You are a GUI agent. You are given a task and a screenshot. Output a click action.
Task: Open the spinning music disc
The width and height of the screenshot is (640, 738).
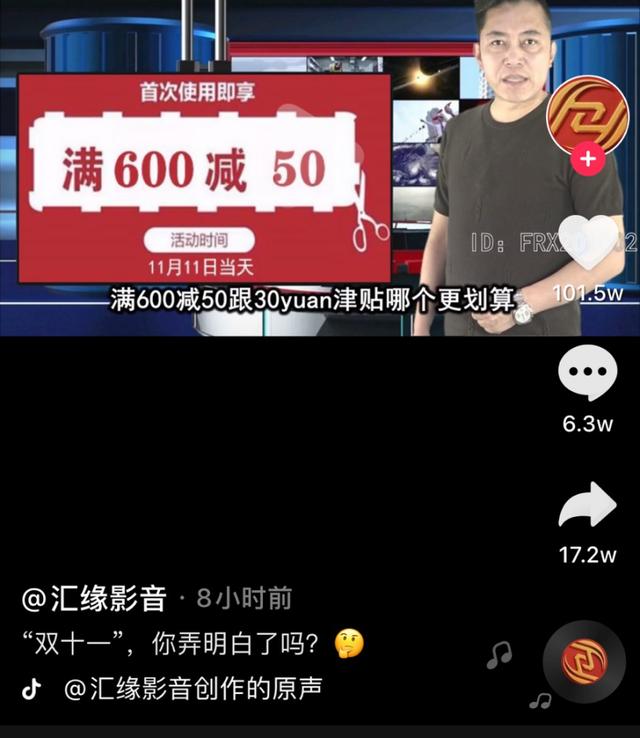pos(584,662)
